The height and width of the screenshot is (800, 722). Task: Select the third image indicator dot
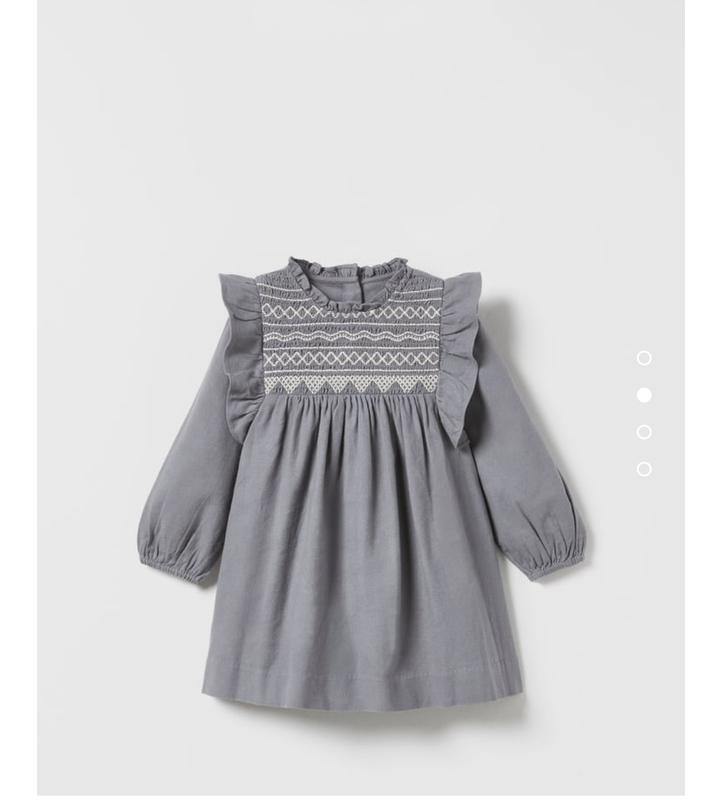click(x=644, y=432)
